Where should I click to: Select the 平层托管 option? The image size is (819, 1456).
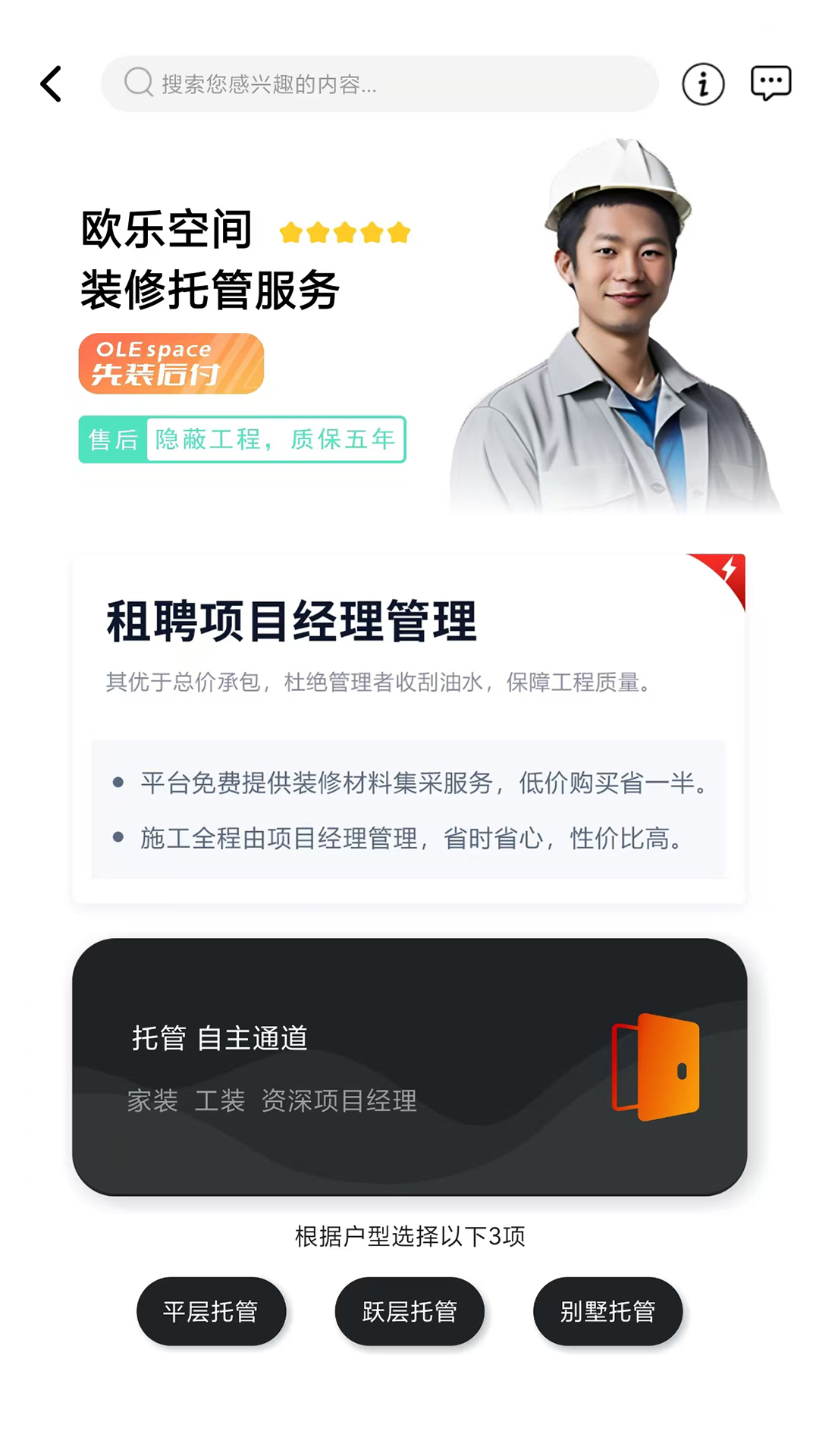coord(212,1311)
